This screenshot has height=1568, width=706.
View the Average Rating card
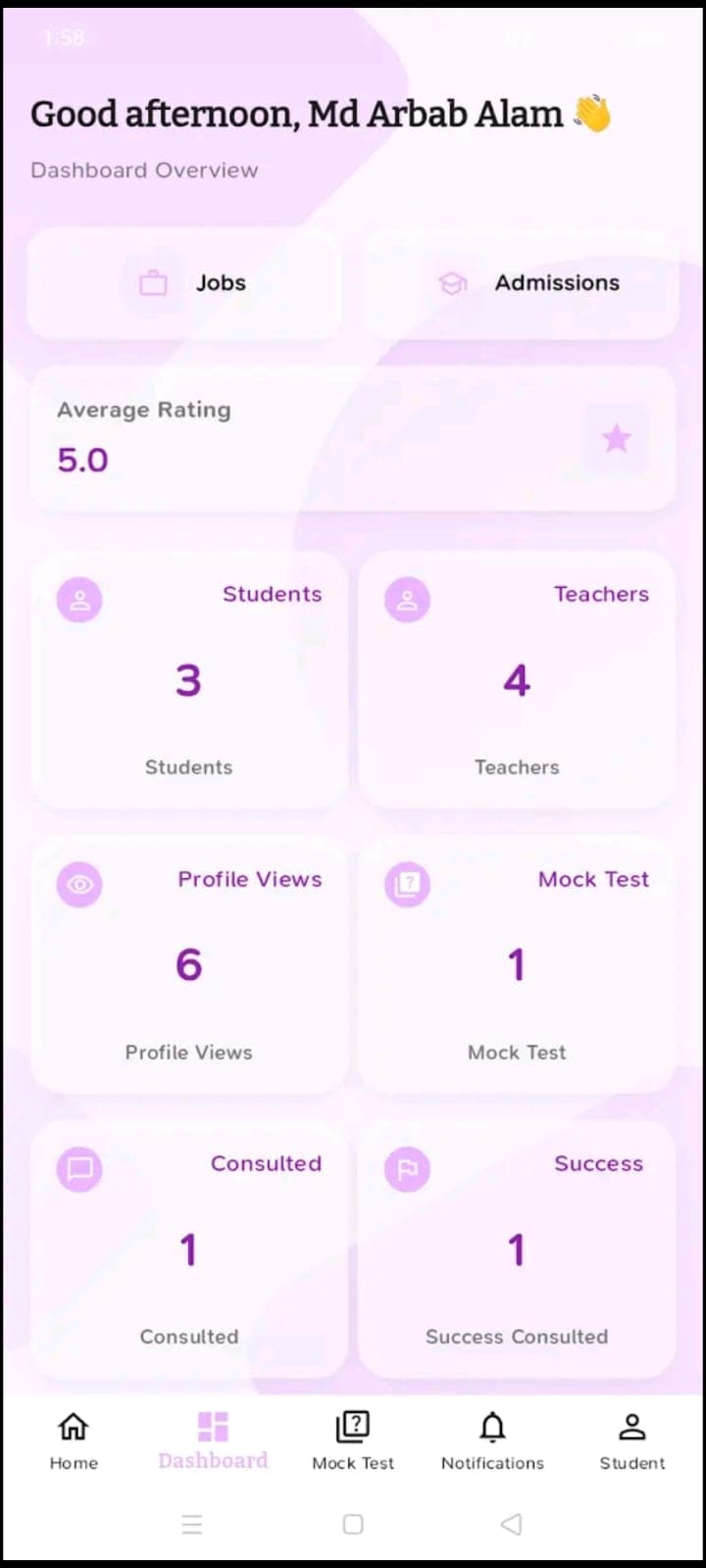click(353, 438)
